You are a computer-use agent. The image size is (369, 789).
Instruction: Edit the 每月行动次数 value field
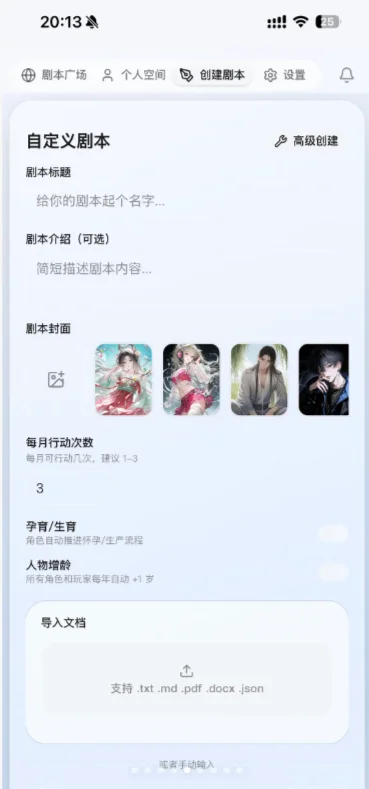coord(187,489)
